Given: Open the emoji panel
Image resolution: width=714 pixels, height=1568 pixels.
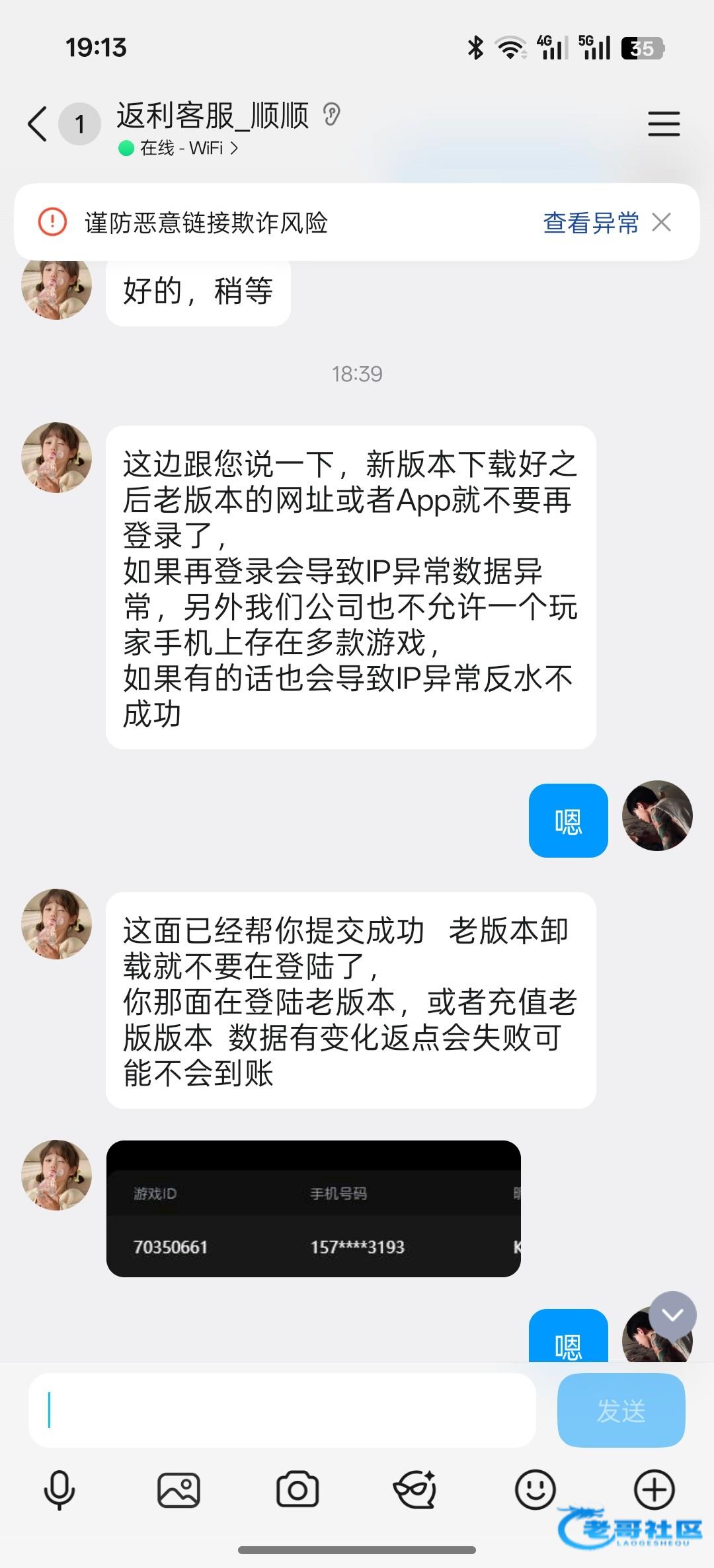Looking at the screenshot, I should [x=535, y=1491].
